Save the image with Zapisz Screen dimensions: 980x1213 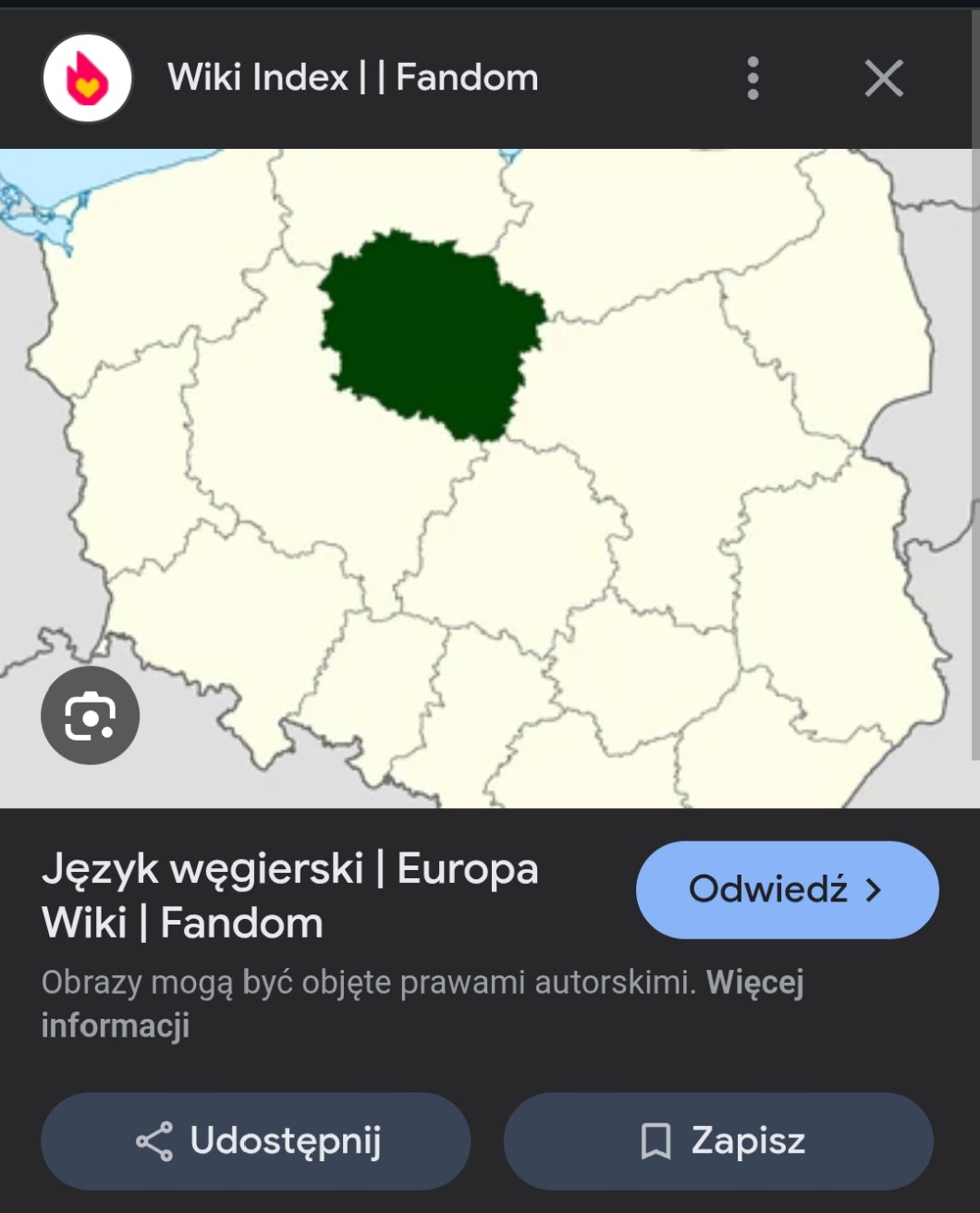click(718, 1141)
